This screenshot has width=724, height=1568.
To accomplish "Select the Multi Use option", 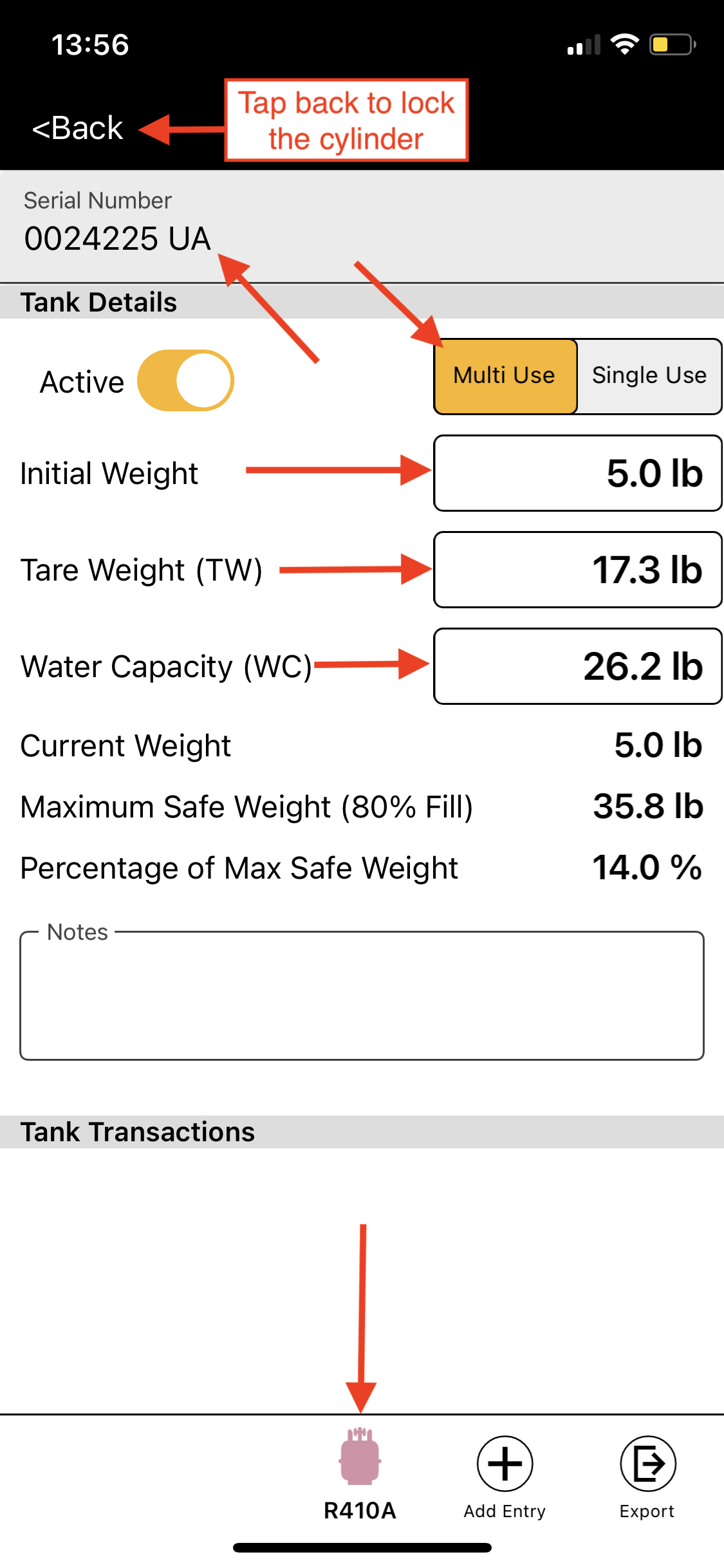I will 505,376.
